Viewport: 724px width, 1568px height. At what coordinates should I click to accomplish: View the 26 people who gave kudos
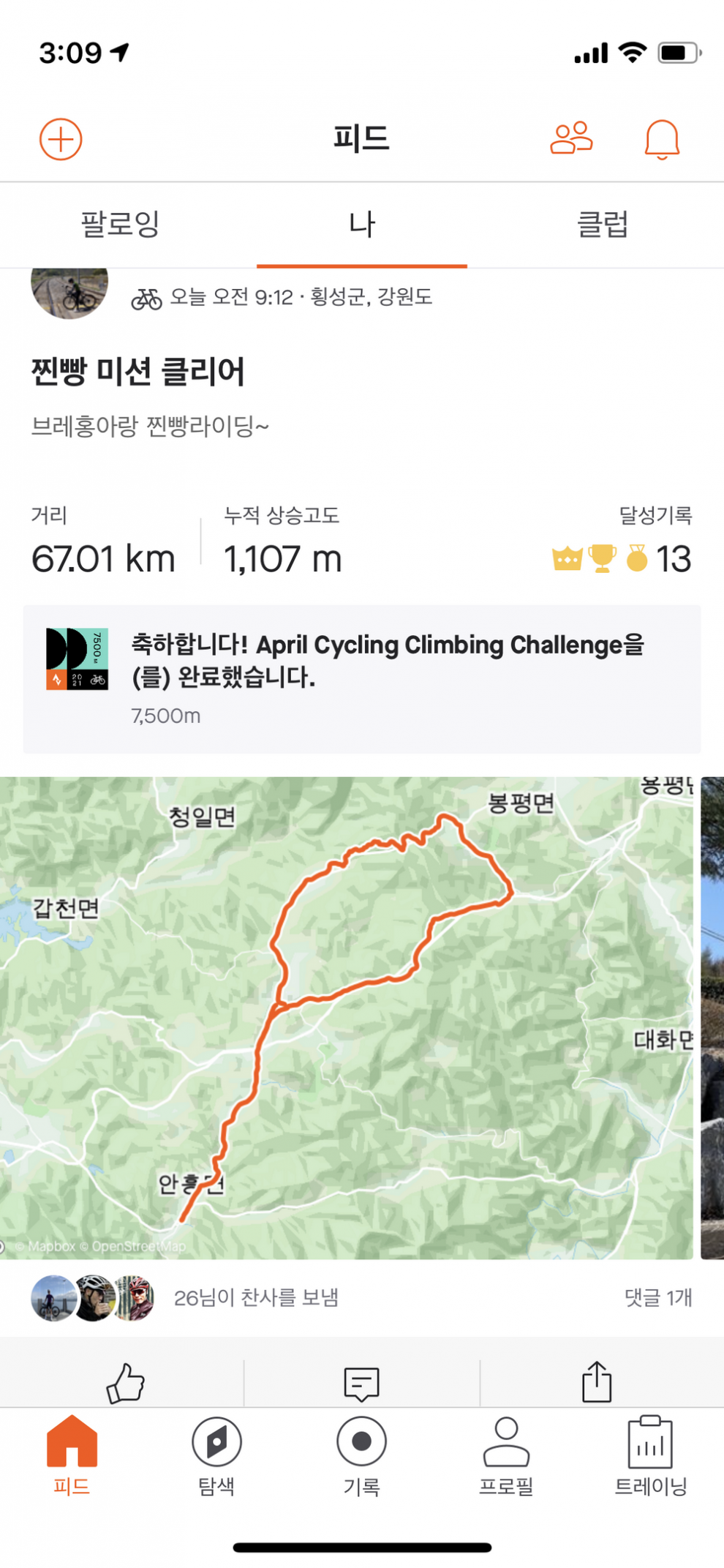255,1297
